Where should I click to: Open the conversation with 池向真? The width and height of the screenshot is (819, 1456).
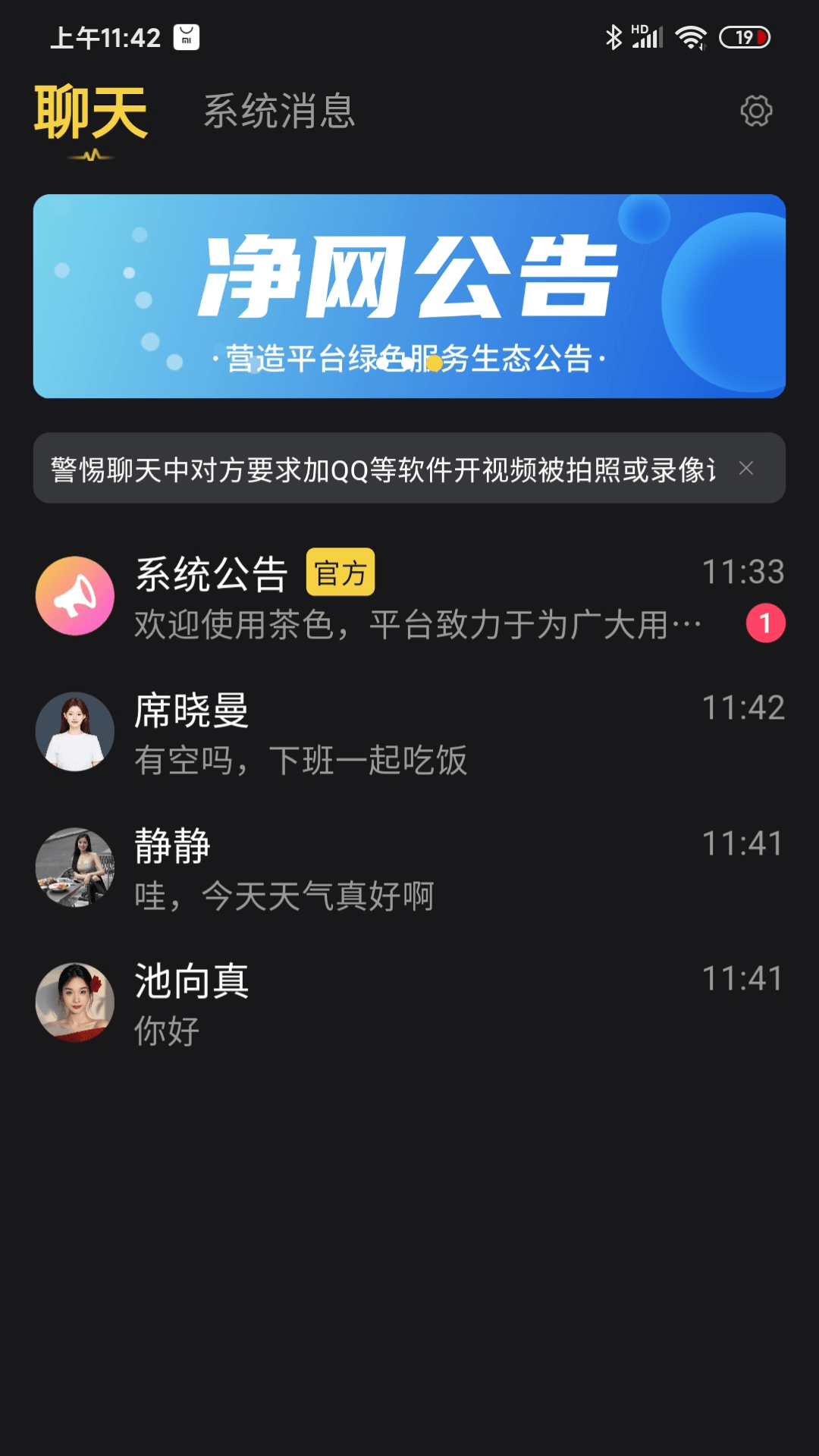(x=409, y=999)
